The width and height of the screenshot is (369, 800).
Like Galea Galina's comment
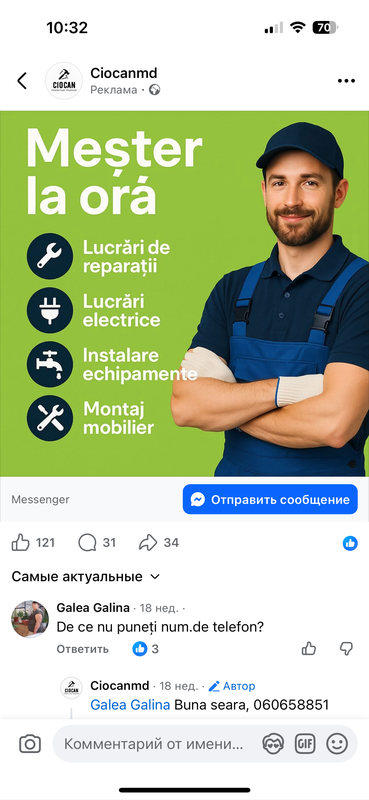tap(309, 648)
